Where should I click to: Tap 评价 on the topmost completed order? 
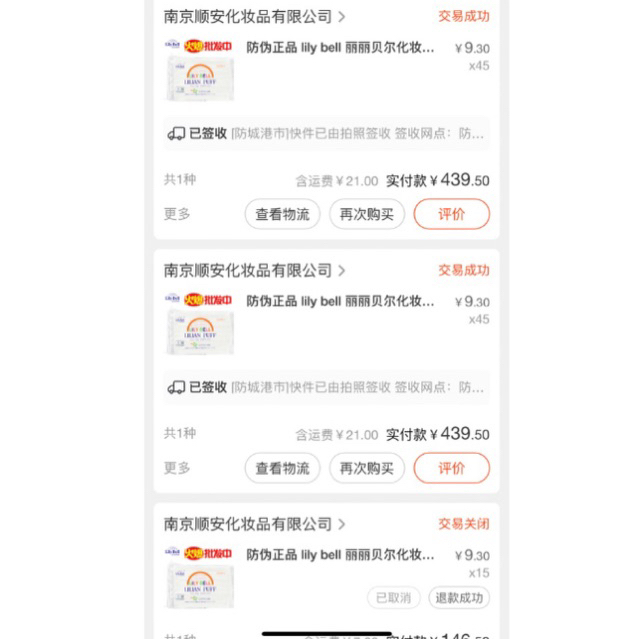click(451, 214)
